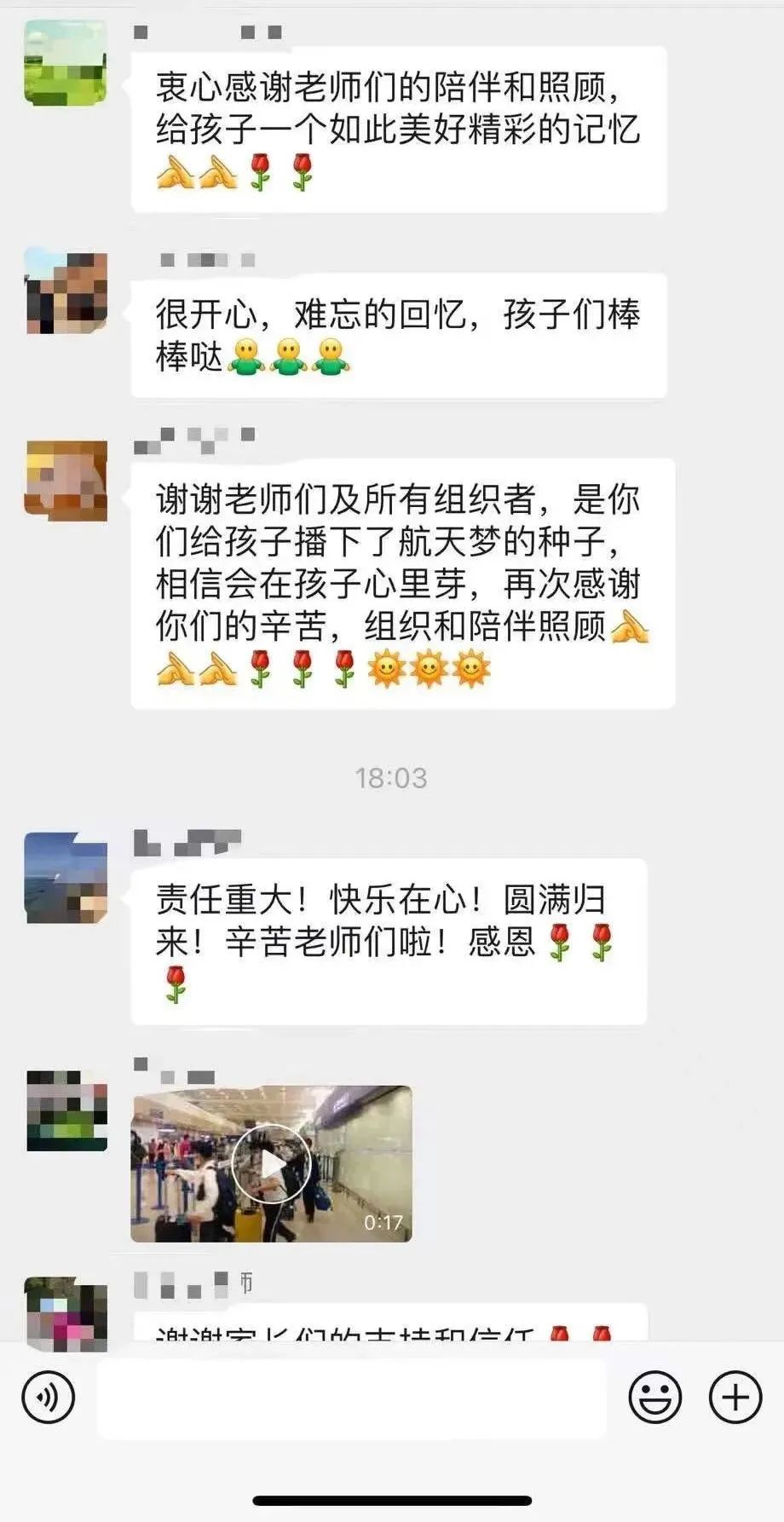
Task: Open avatar of sender saying 责任重大
Action: (66, 878)
